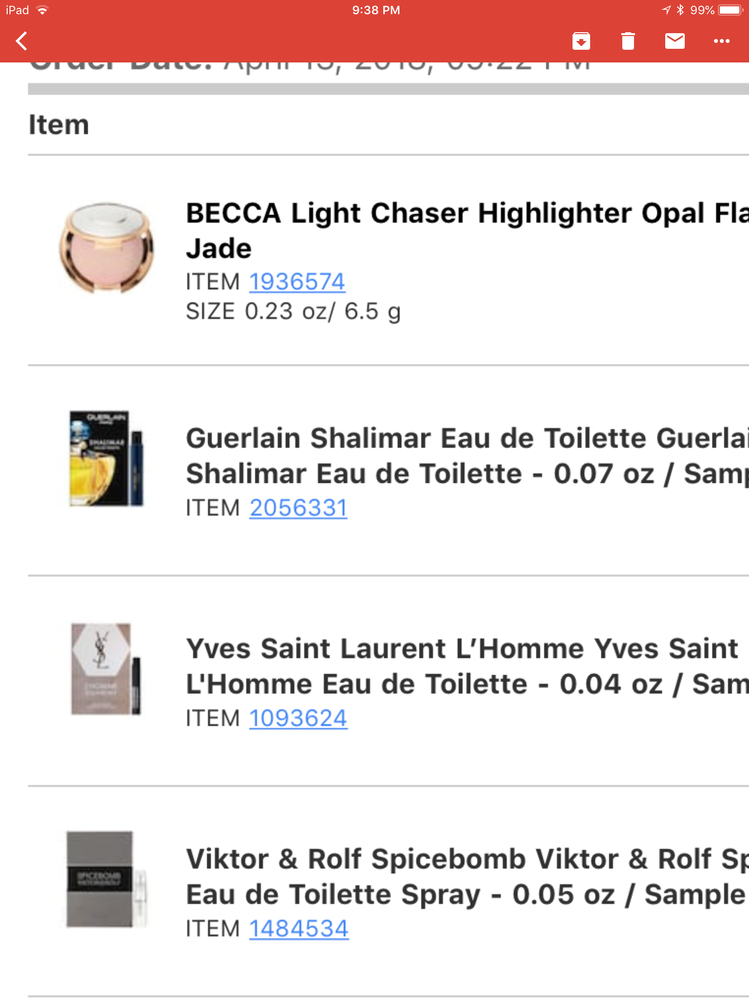Open item link 1484534

pos(298,929)
